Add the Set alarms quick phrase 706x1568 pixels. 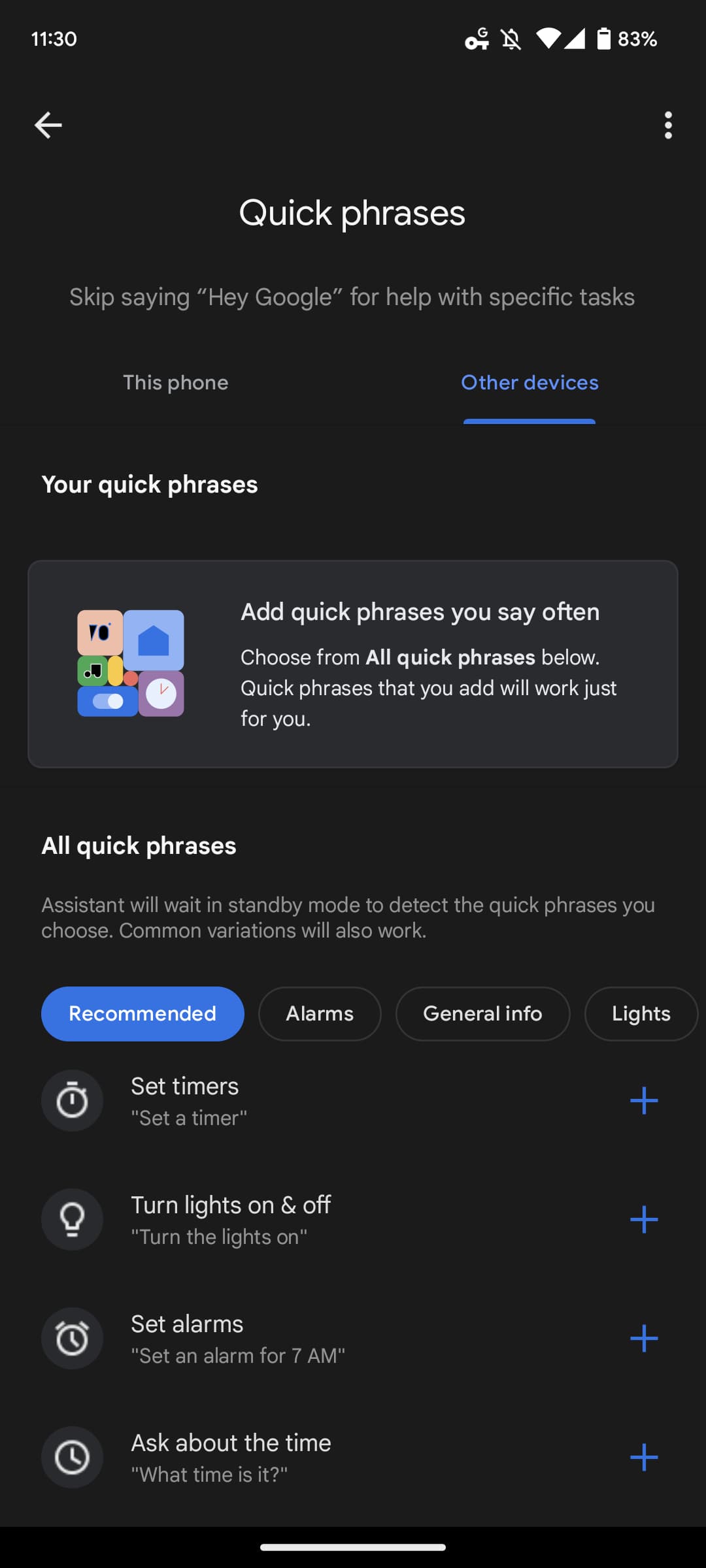coord(643,1338)
